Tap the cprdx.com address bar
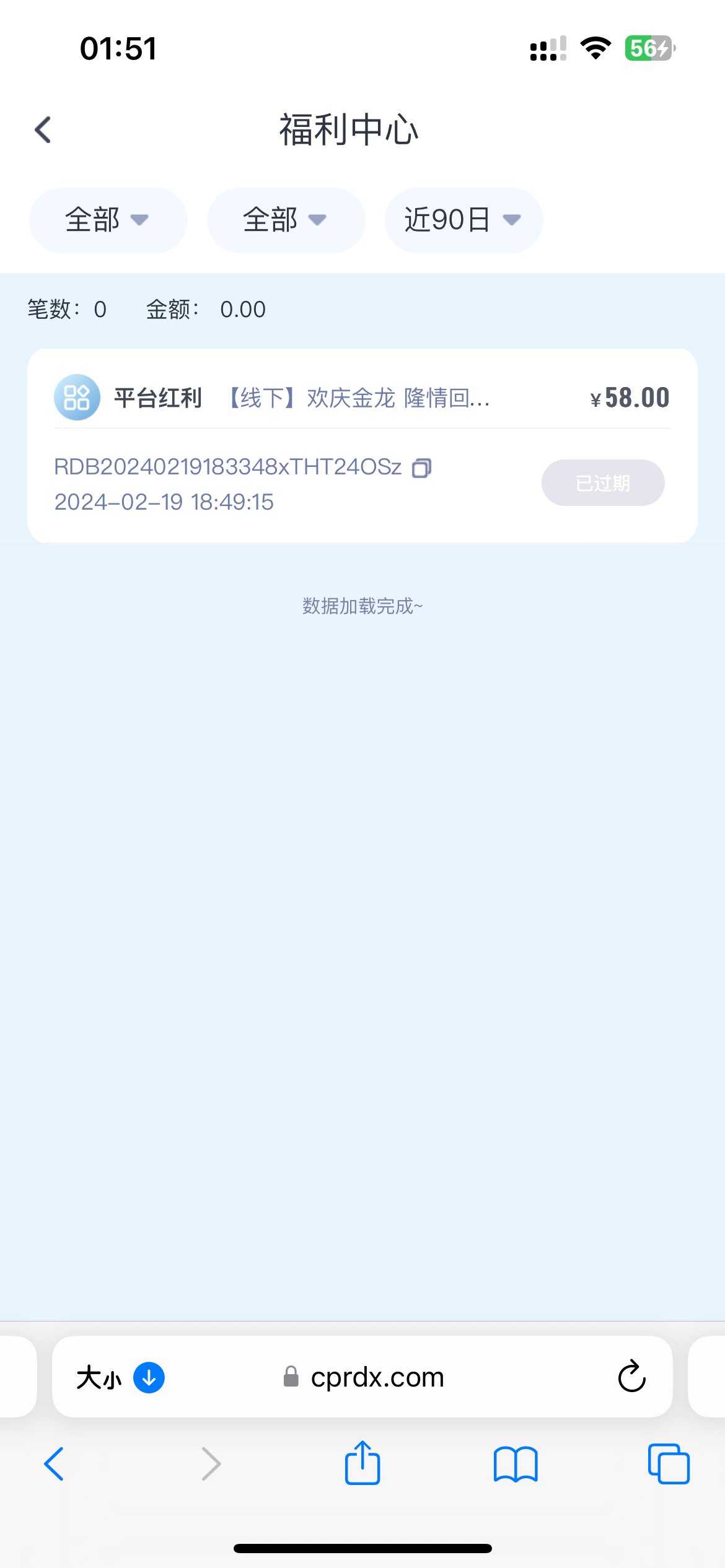 (377, 1378)
